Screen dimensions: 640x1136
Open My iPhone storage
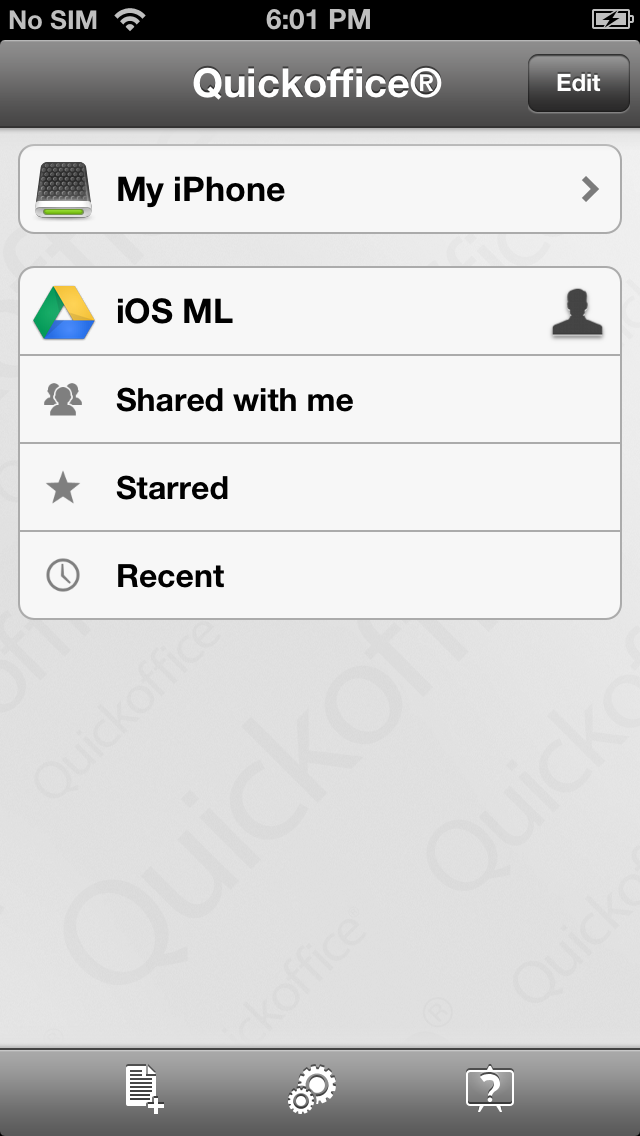tap(320, 190)
